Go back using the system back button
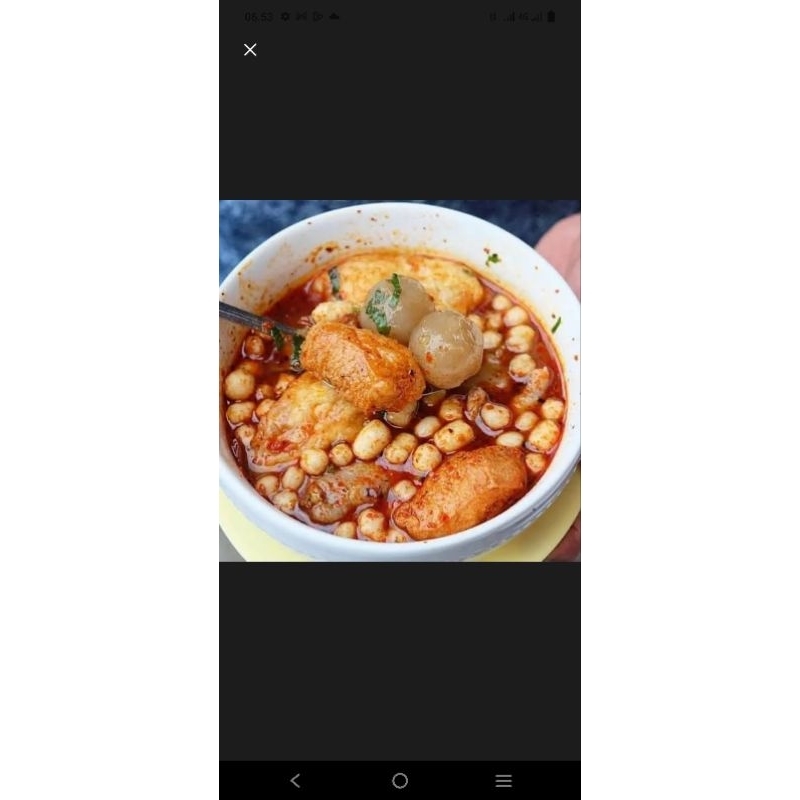 pos(295,780)
